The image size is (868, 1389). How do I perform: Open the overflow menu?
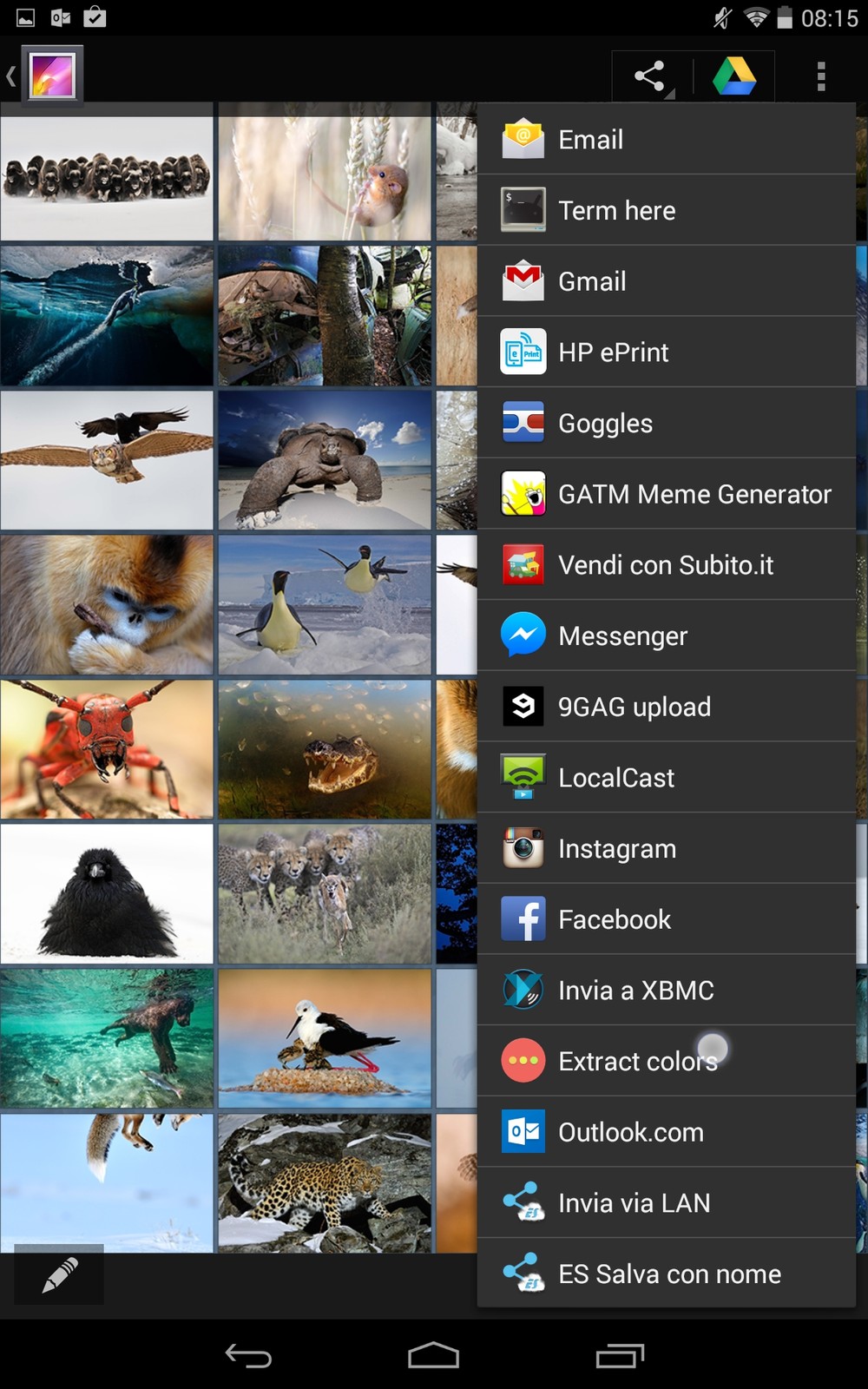pos(820,76)
